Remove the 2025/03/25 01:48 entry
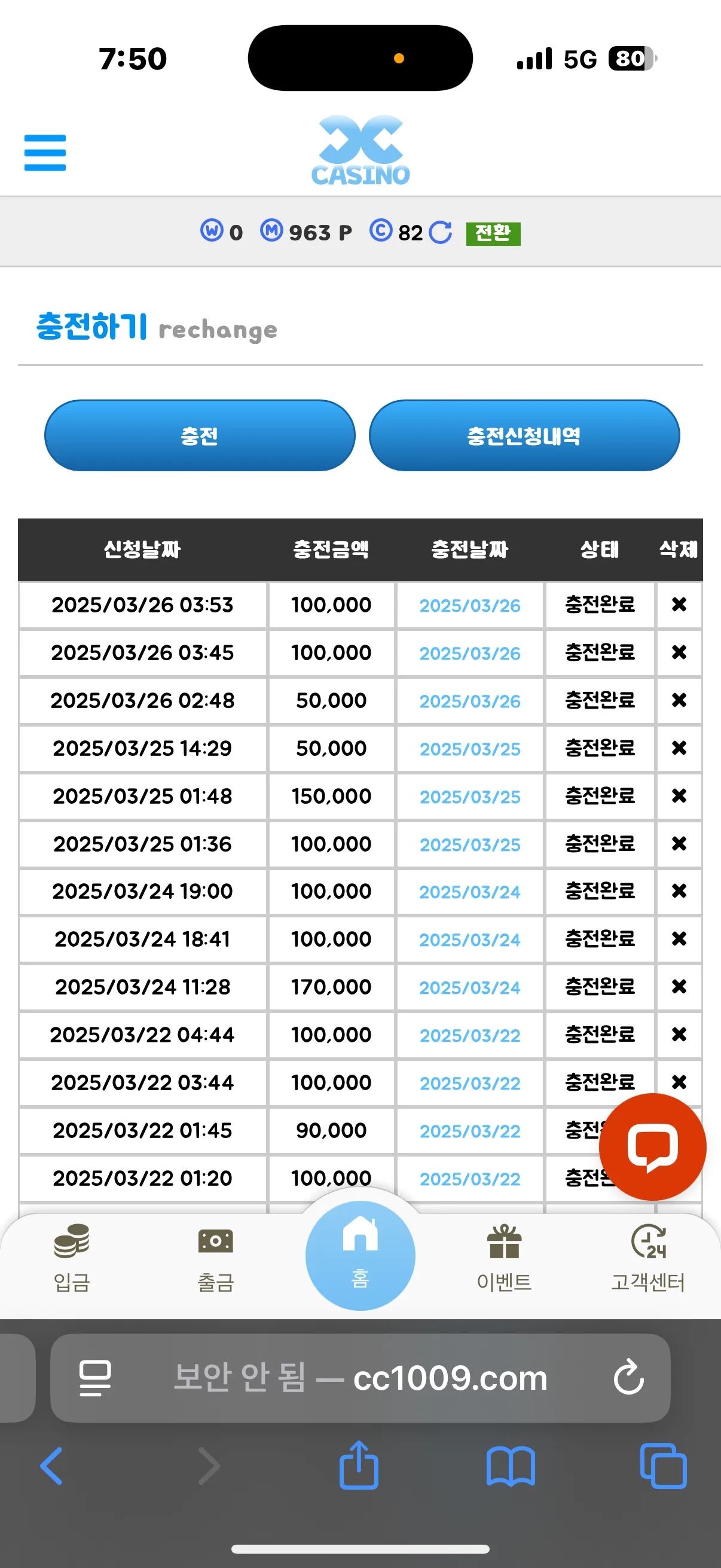721x1568 pixels. [679, 795]
